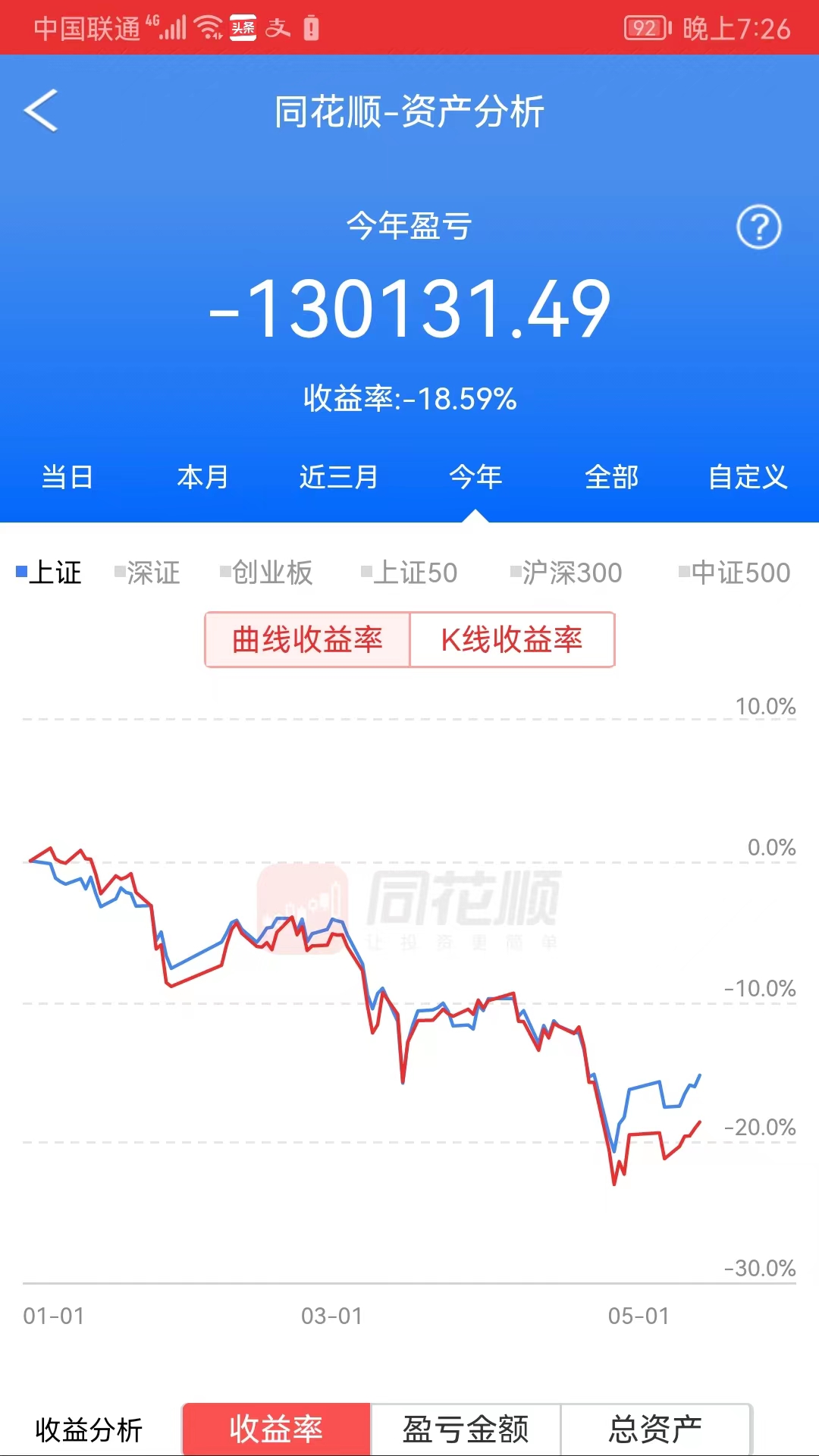Switch to the 全部 period tab
The image size is (819, 1456).
point(611,477)
